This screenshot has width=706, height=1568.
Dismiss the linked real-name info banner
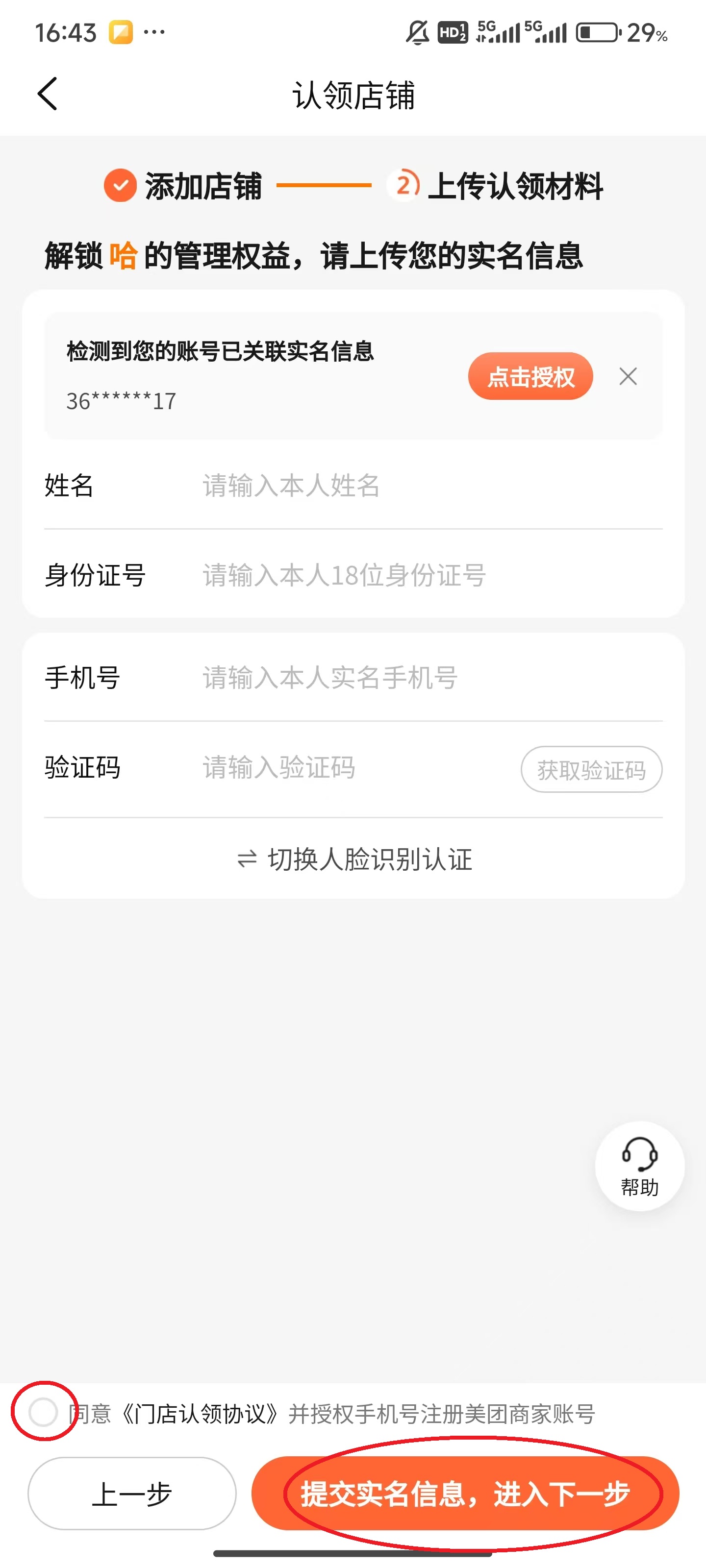tap(628, 376)
